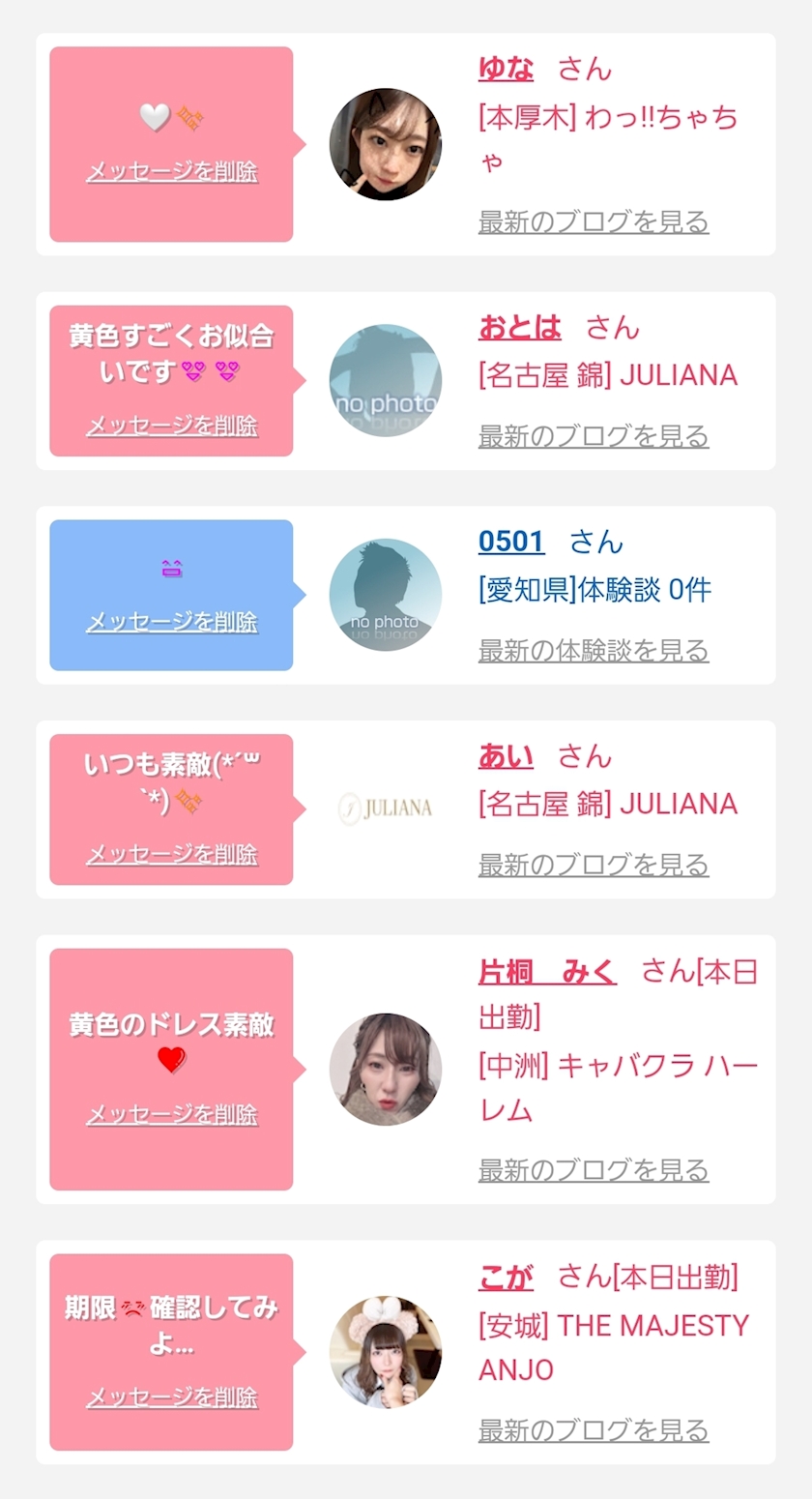
Task: Open 片桐 みく's profile name link
Action: [547, 972]
